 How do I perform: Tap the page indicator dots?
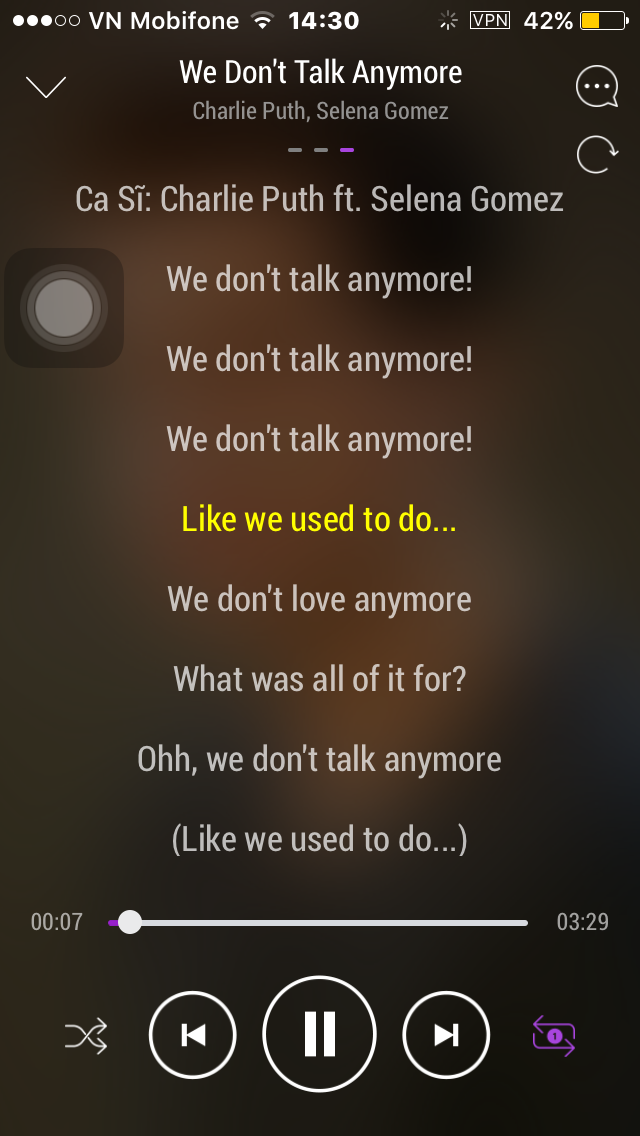(x=320, y=149)
